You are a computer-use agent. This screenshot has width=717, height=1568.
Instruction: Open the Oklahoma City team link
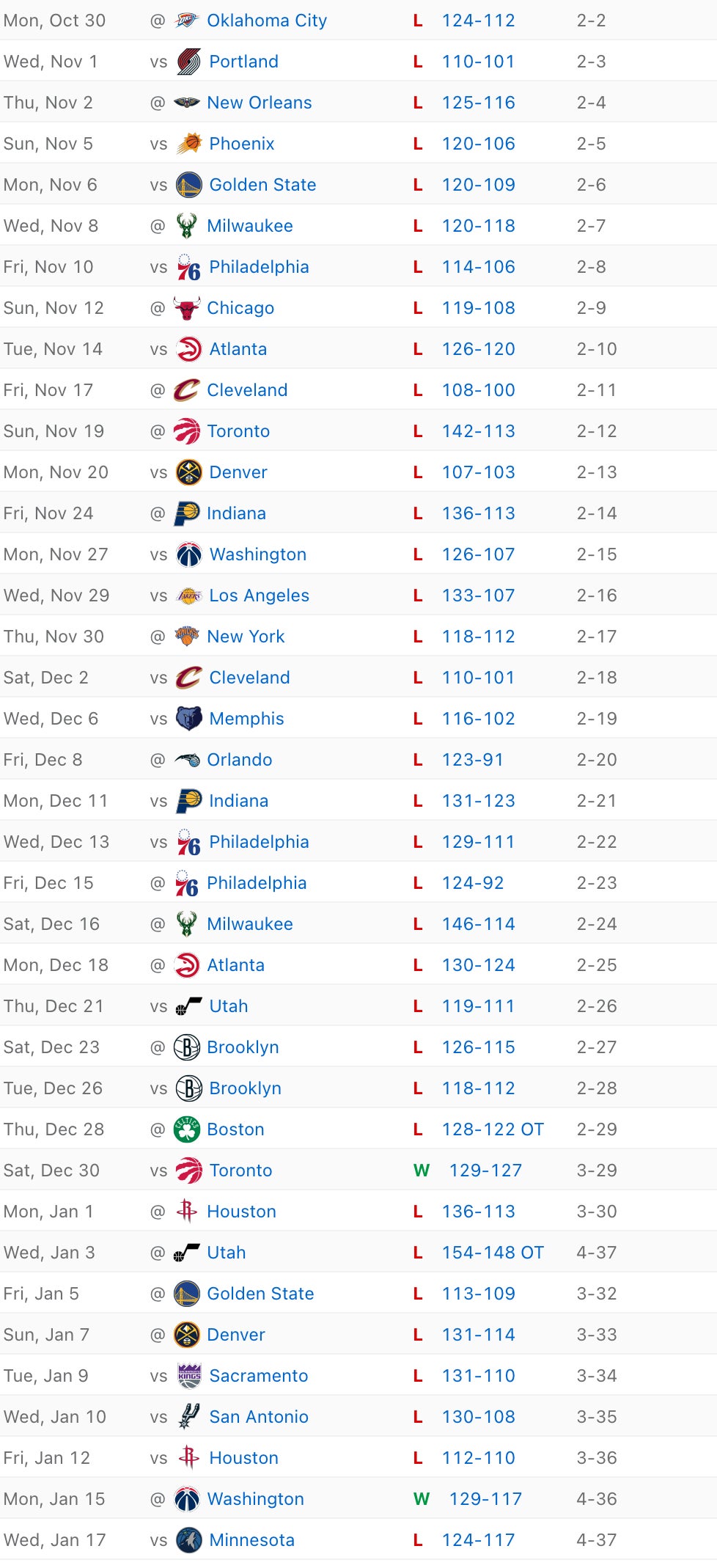(266, 21)
